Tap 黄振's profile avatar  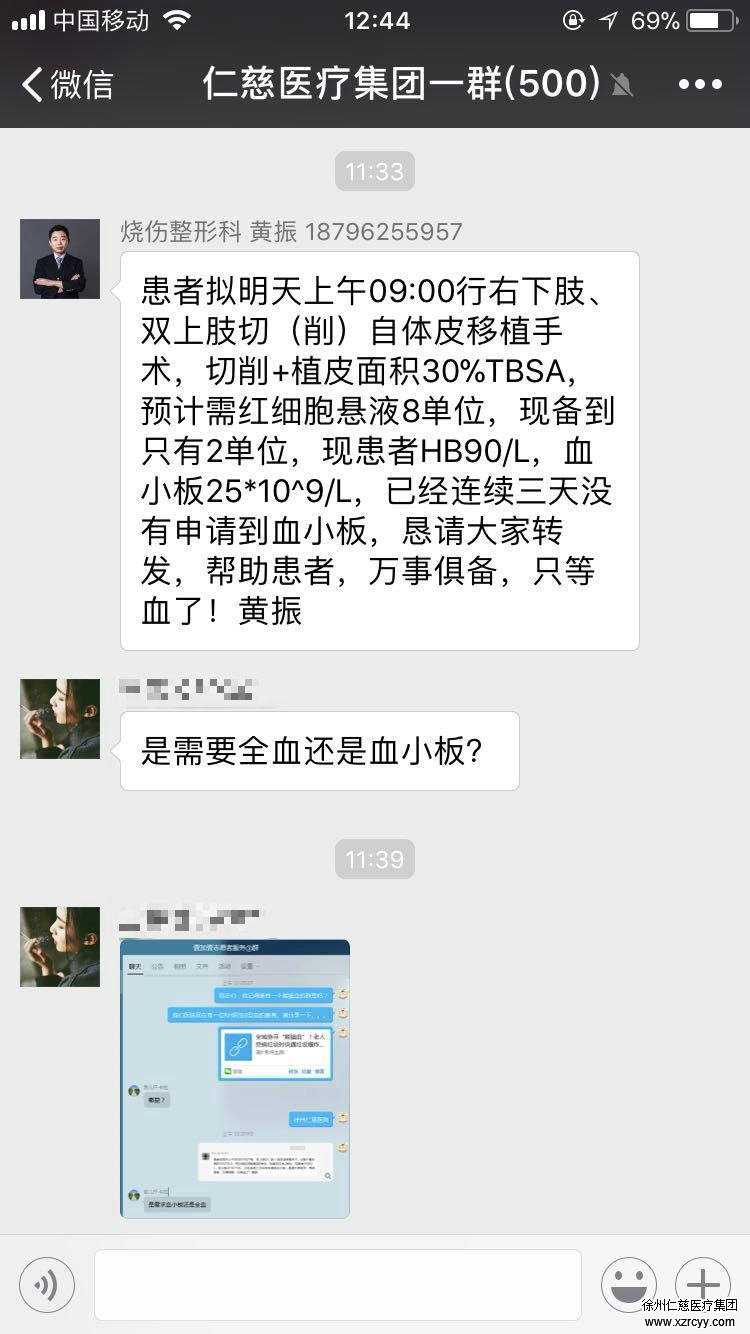point(60,259)
